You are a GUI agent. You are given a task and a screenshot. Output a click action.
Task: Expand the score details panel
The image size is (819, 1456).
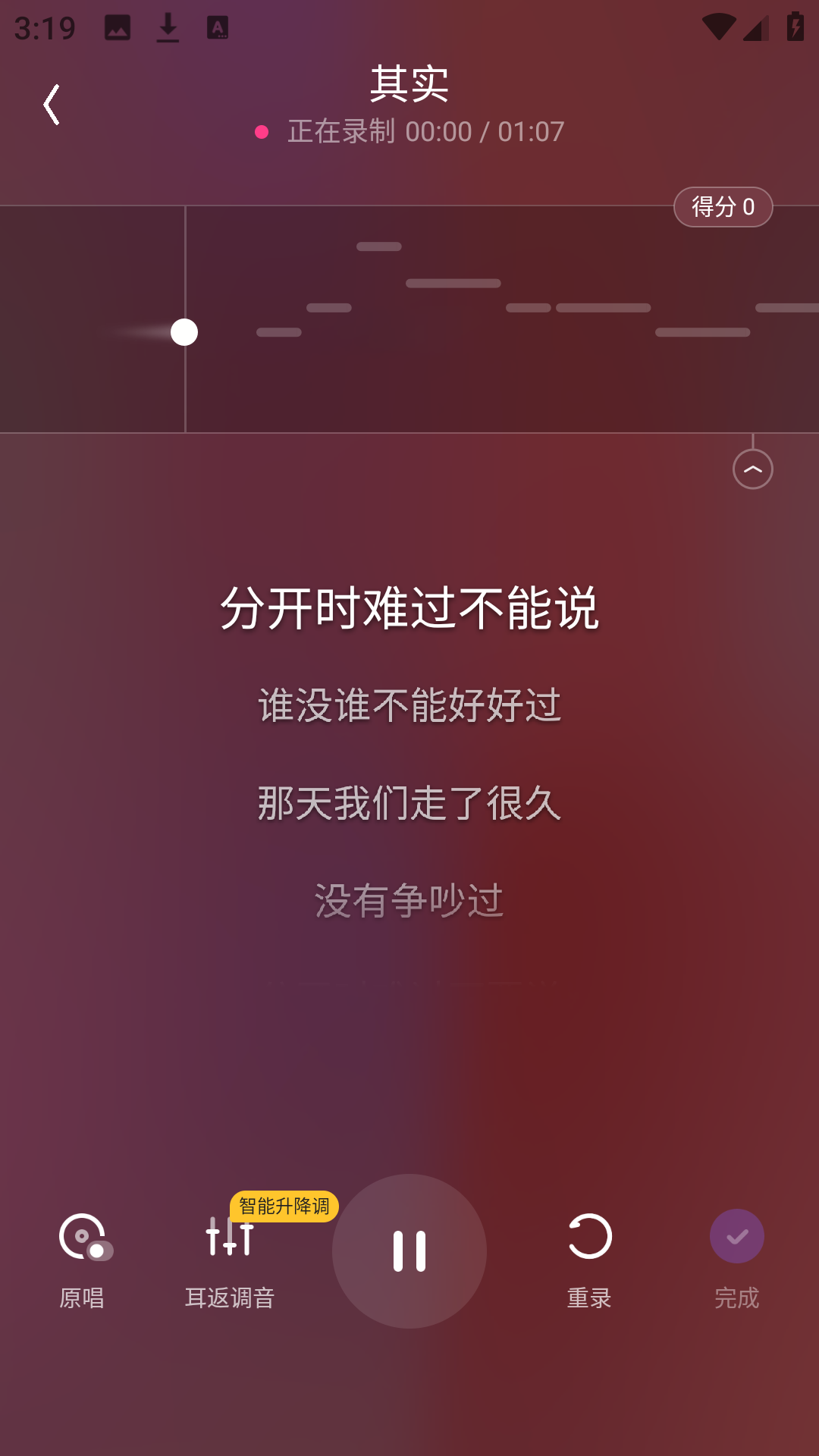(x=723, y=206)
